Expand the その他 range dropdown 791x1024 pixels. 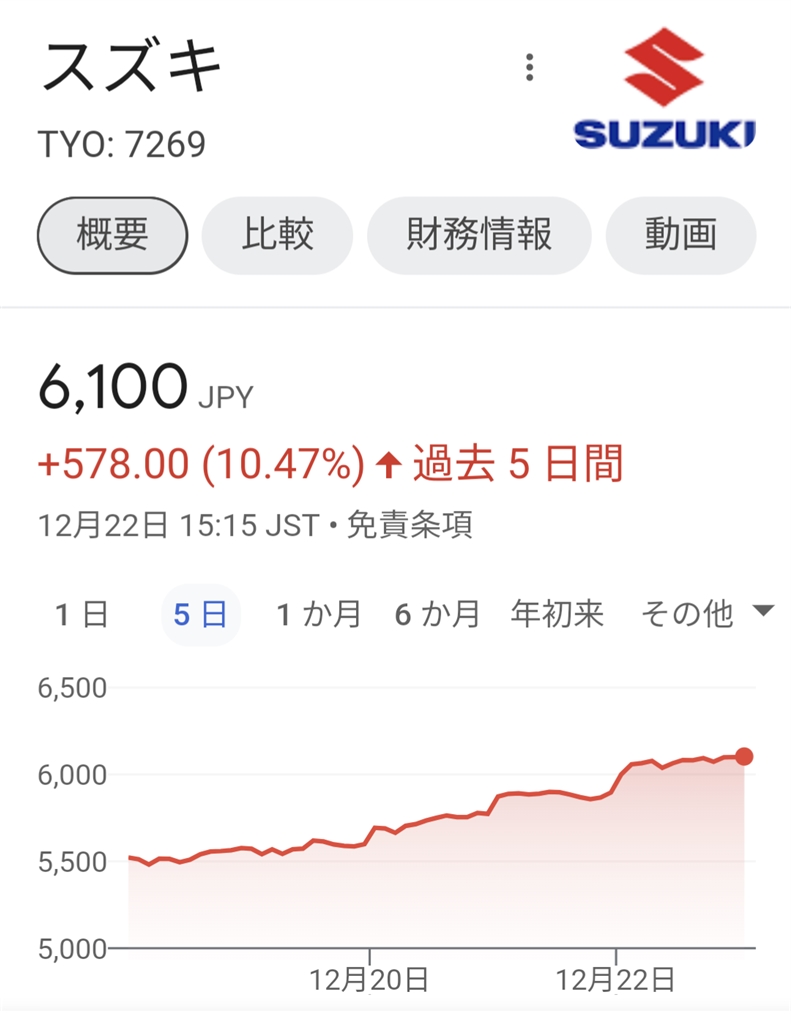coord(706,613)
